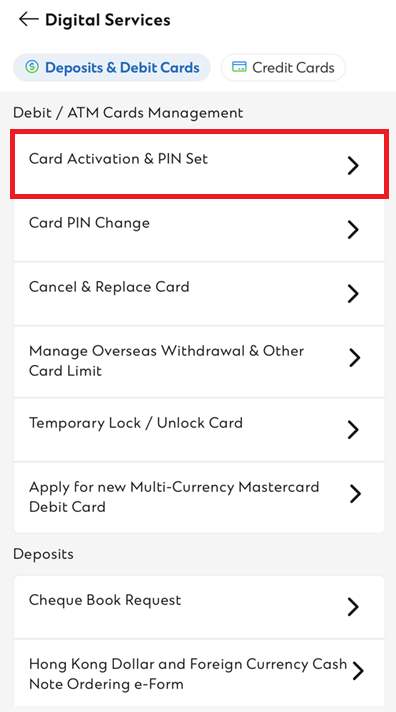Open Manage Overseas Withdrawal & Other Card Limit
396x712 pixels.
199,361
